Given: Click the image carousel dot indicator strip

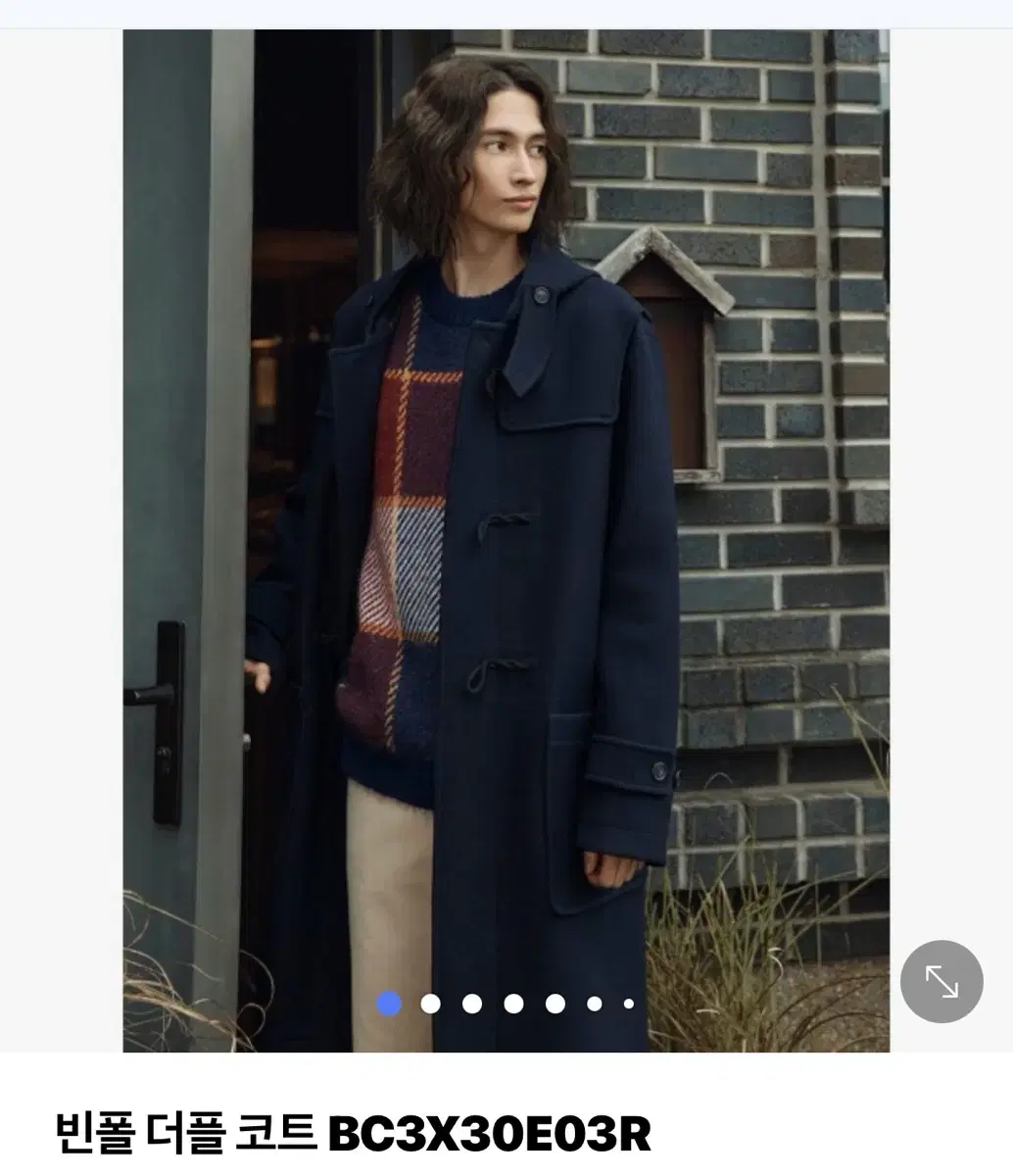Looking at the screenshot, I should [509, 1004].
